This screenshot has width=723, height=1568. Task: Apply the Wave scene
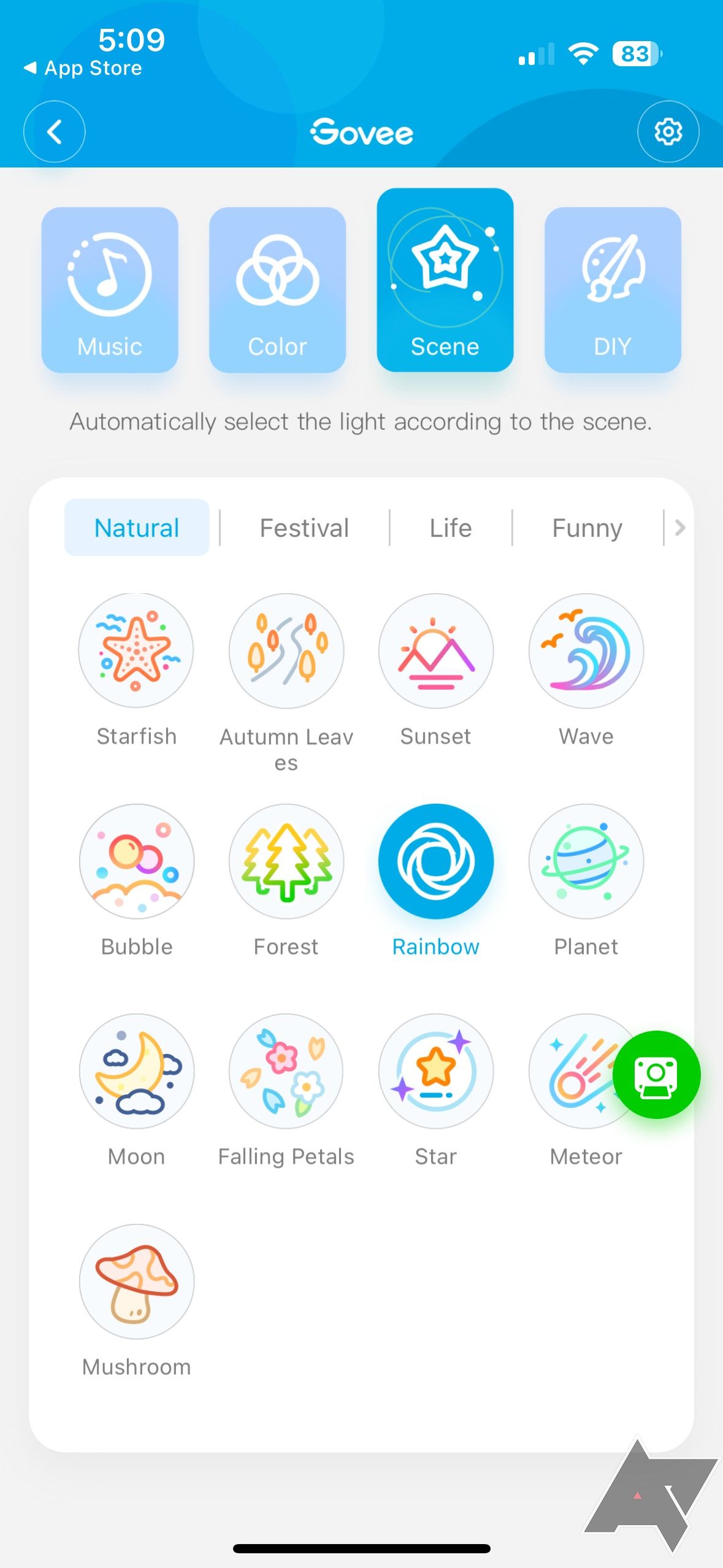tap(586, 650)
